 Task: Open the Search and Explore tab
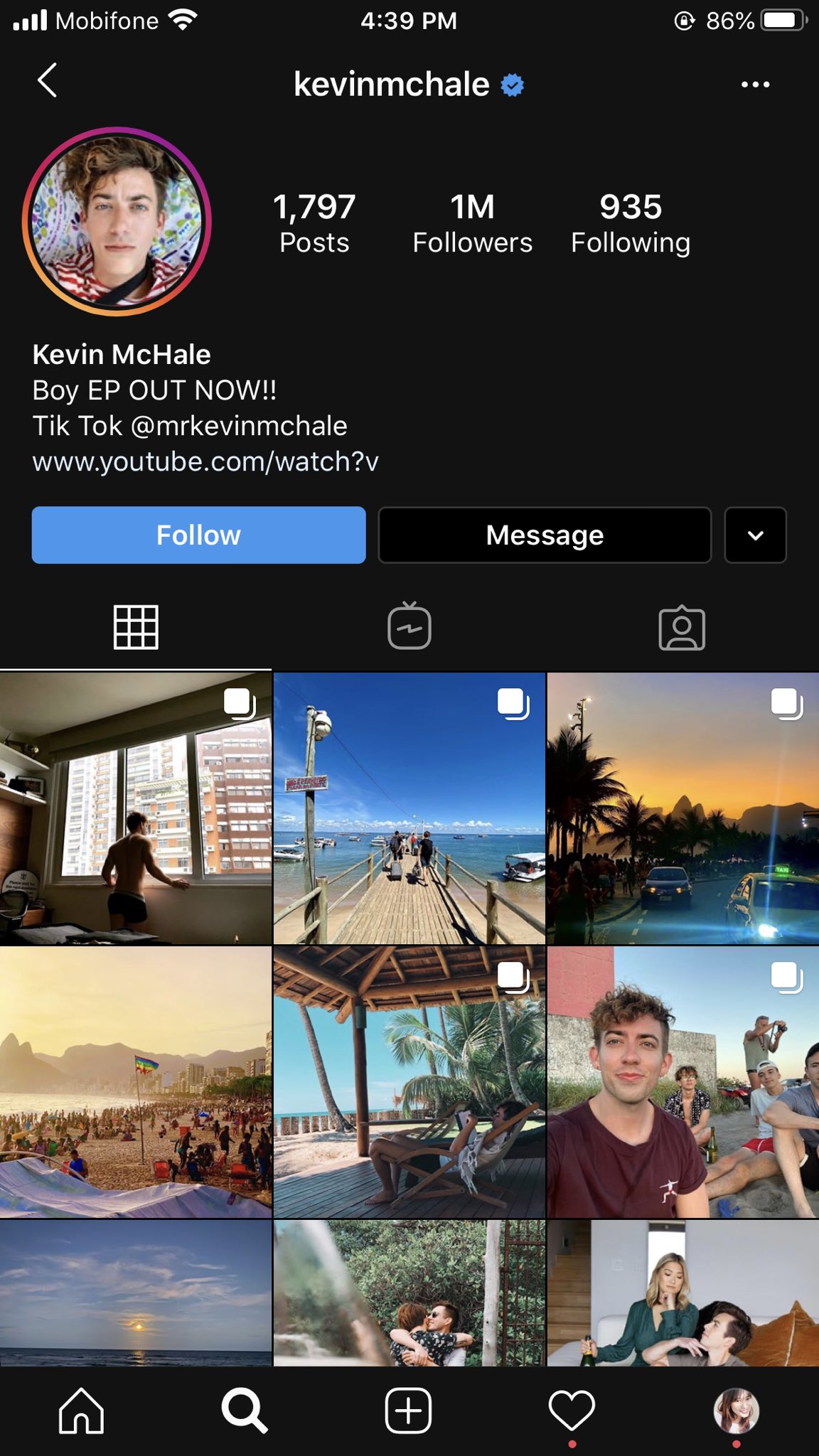point(245,1410)
